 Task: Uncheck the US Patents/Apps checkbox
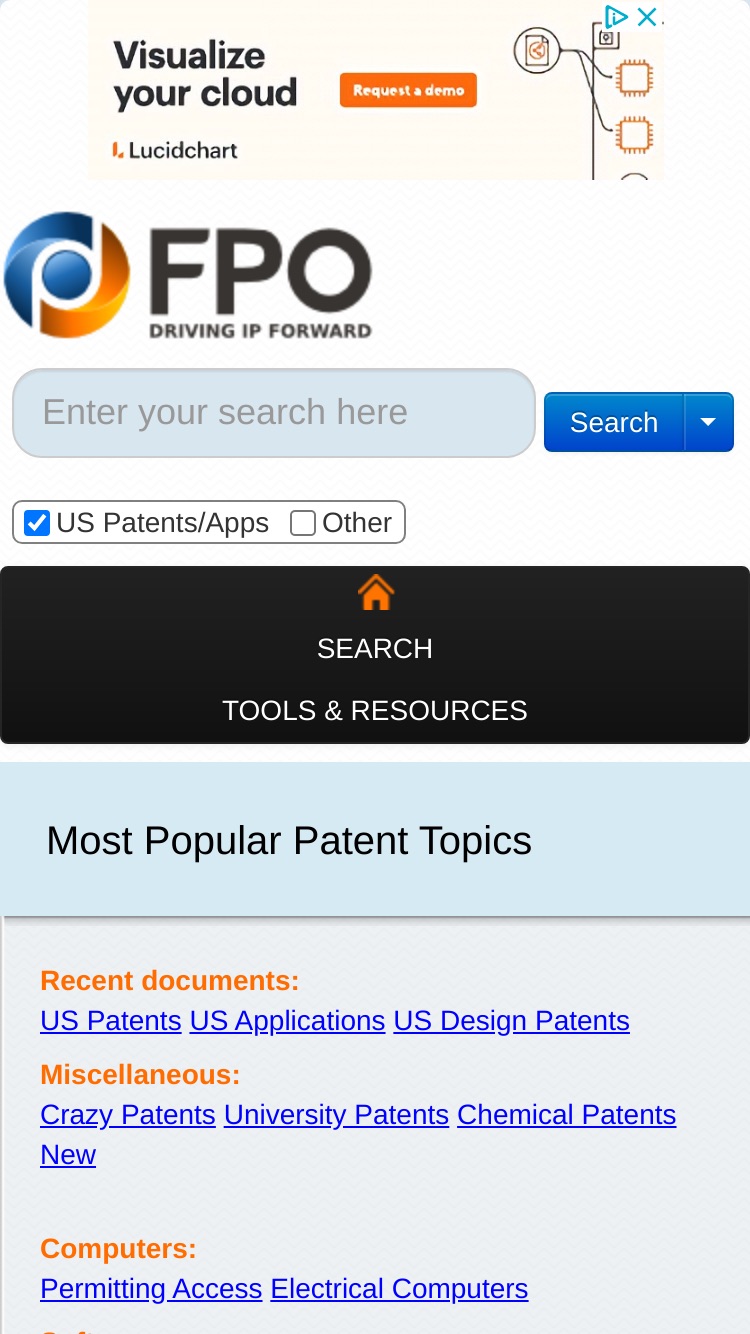pos(37,523)
